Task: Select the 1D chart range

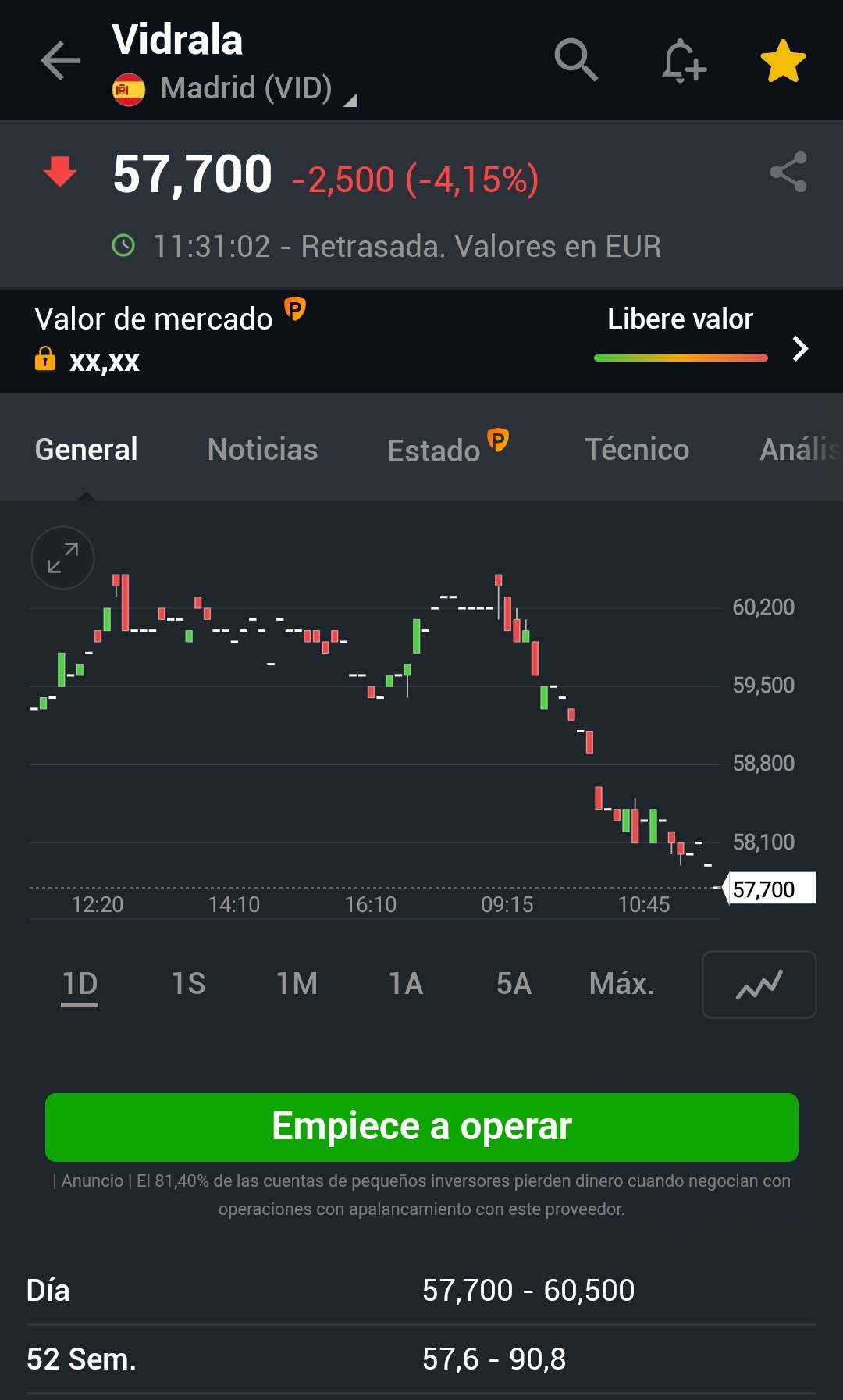Action: [80, 984]
